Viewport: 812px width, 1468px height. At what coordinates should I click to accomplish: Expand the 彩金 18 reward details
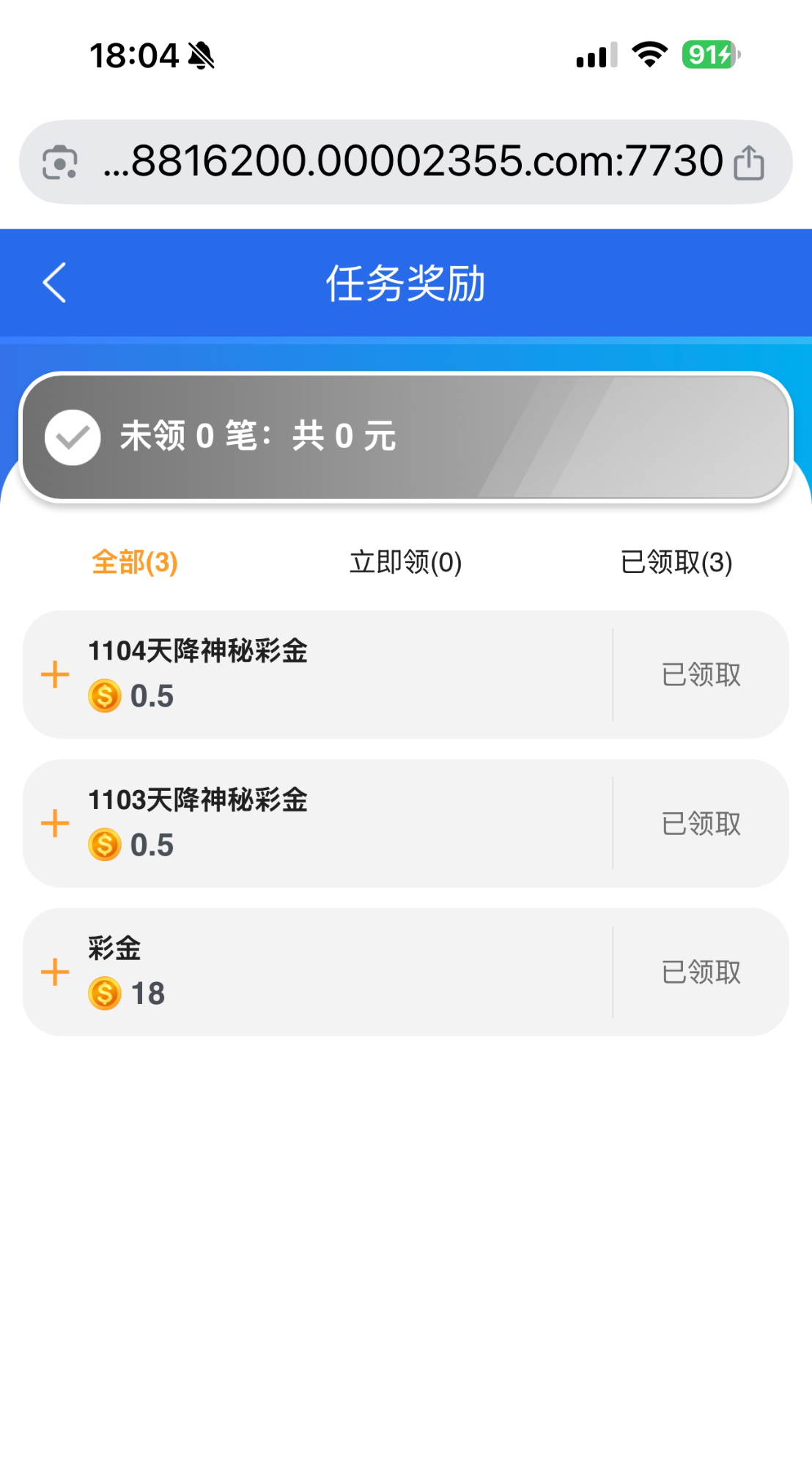55,973
